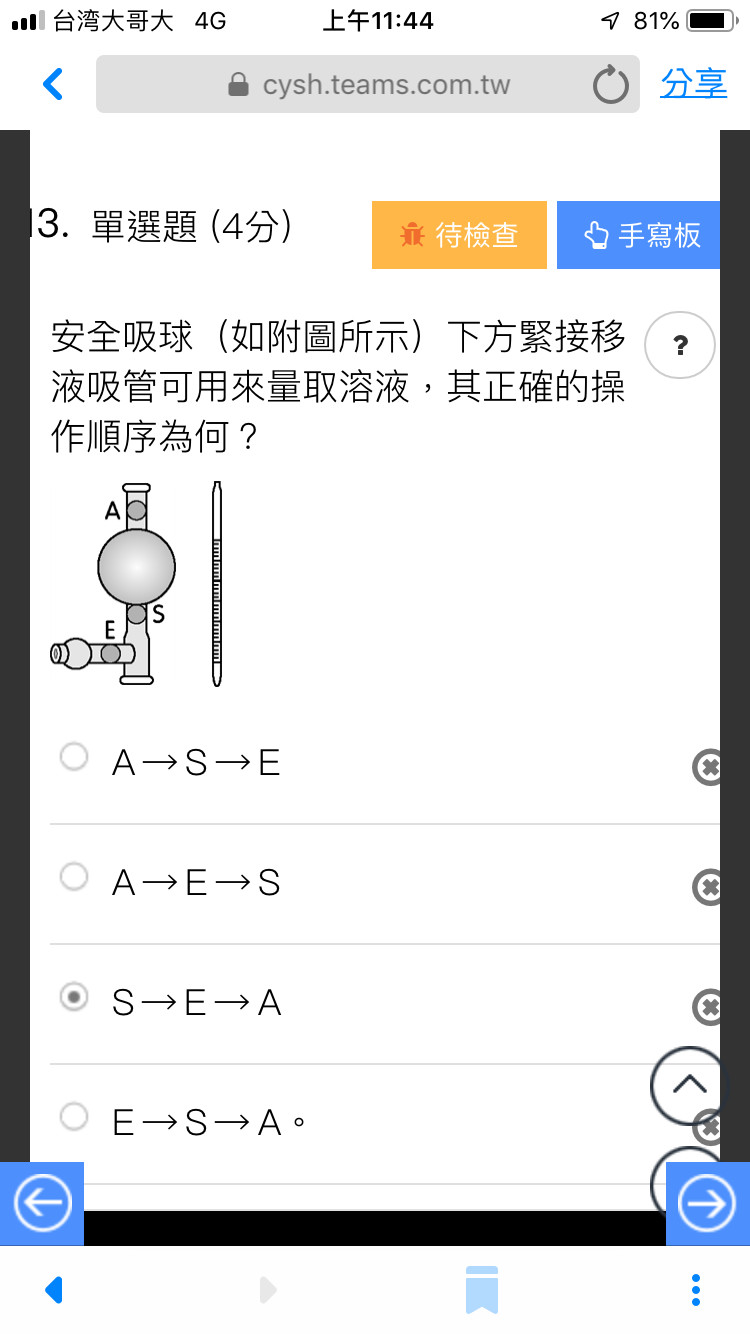Reload the page

tap(610, 85)
